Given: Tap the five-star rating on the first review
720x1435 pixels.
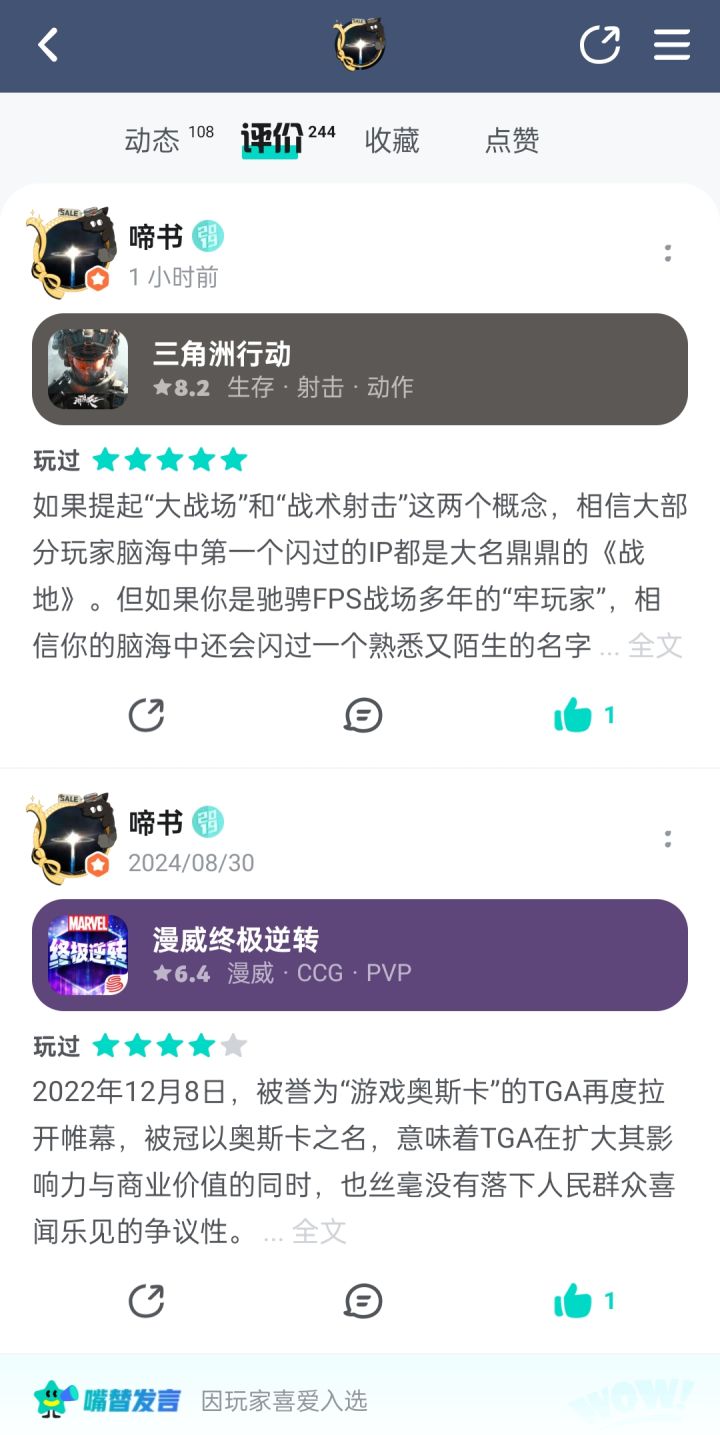Looking at the screenshot, I should (x=168, y=459).
